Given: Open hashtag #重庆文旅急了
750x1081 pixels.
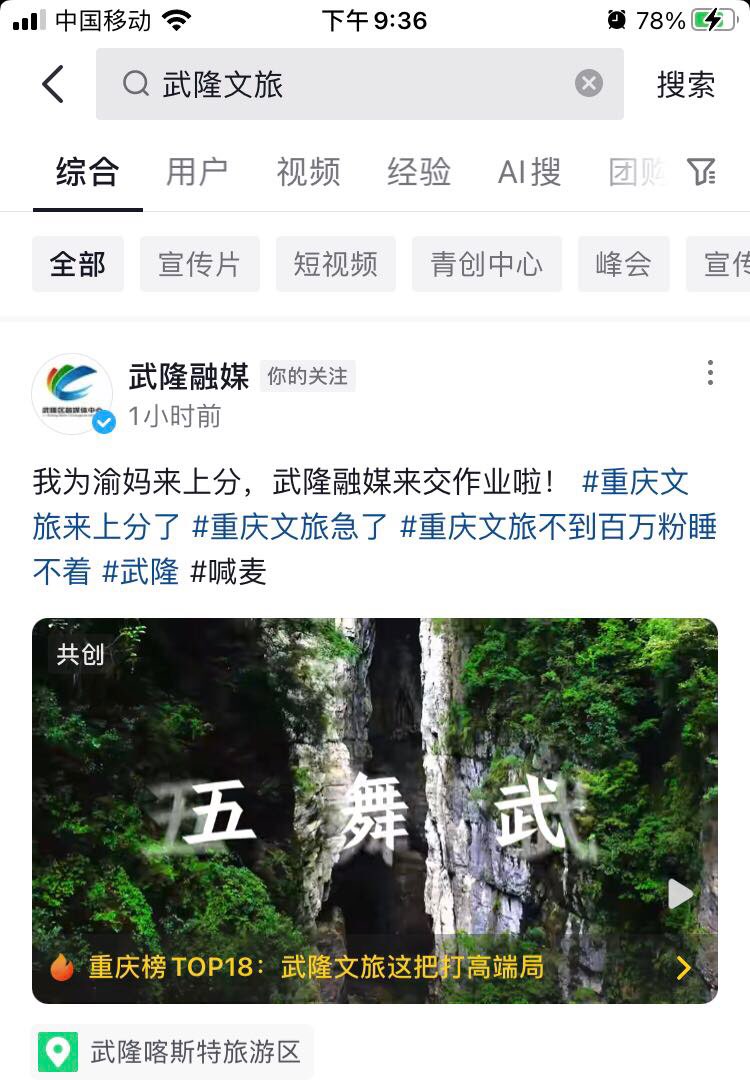Looking at the screenshot, I should tap(290, 527).
